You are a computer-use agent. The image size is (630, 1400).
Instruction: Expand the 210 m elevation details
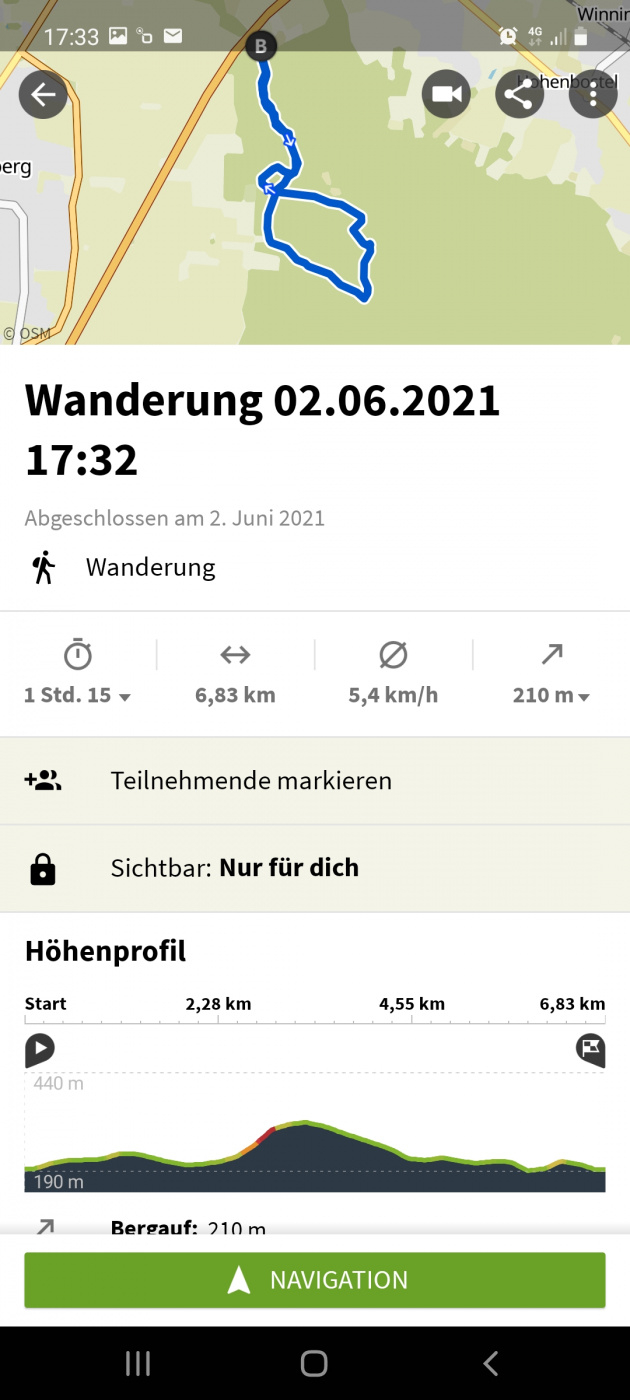point(551,694)
